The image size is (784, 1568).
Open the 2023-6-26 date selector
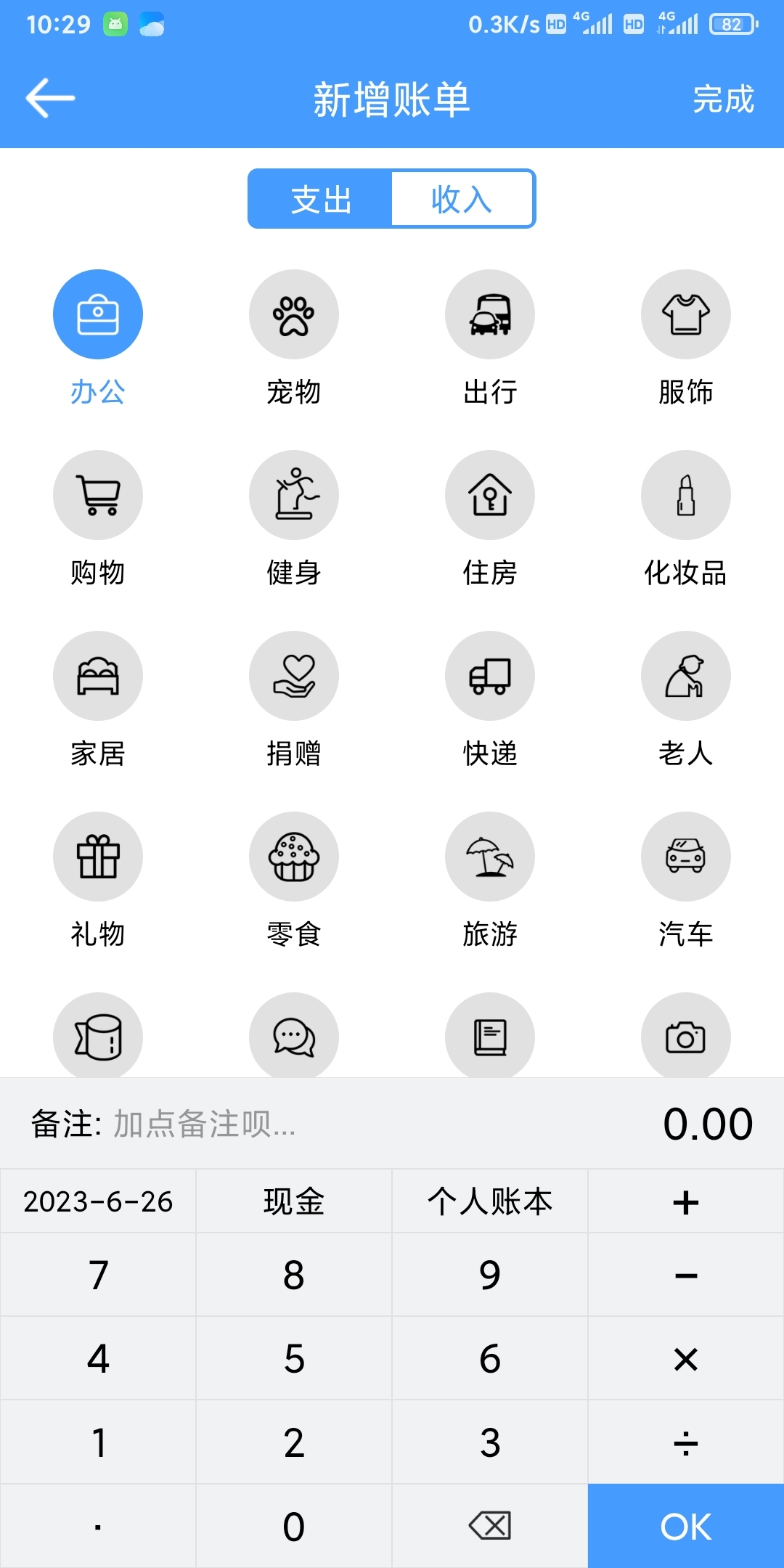(98, 1201)
